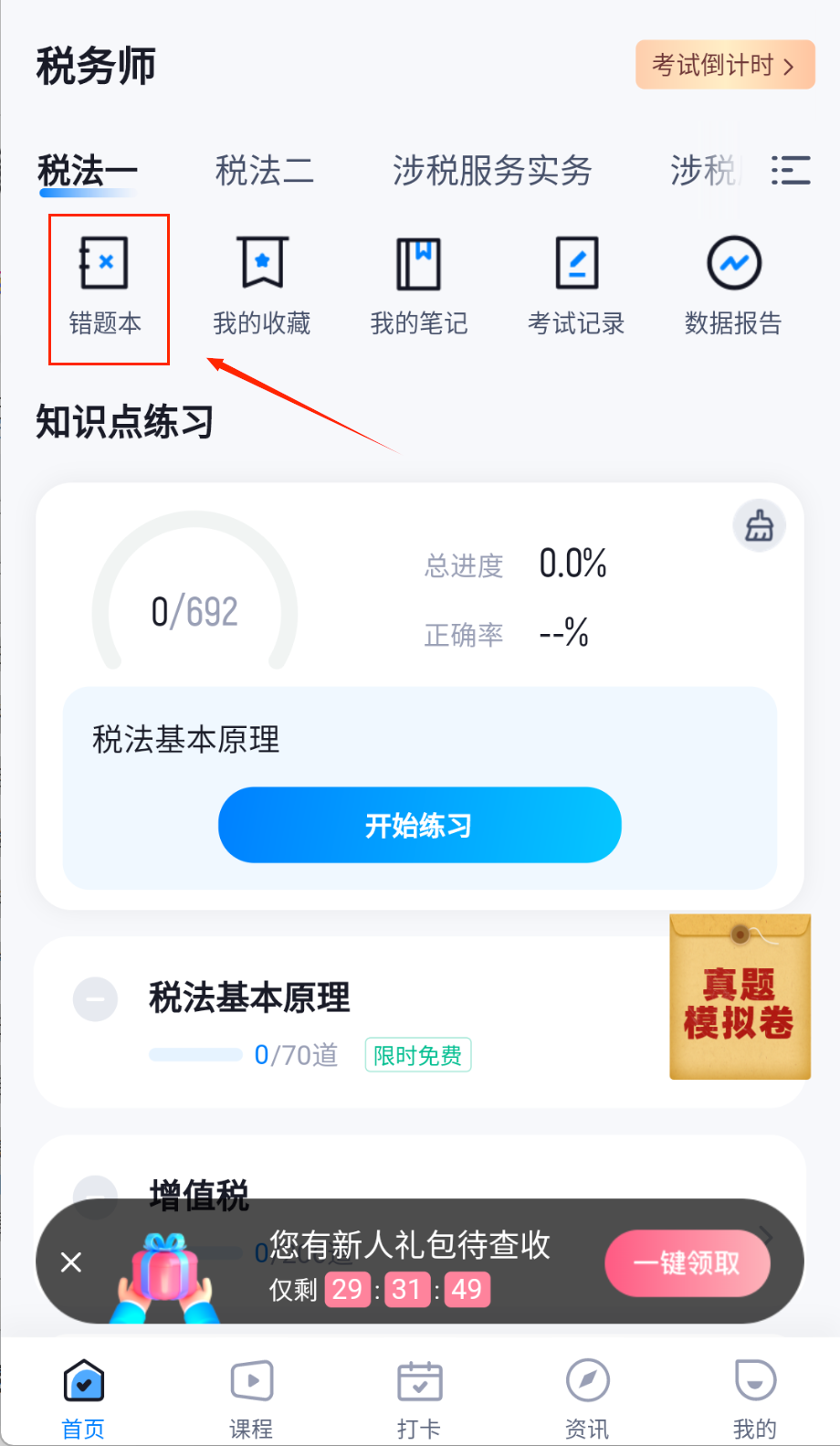
Task: Open the 考试倒计时 exam countdown
Action: (724, 65)
